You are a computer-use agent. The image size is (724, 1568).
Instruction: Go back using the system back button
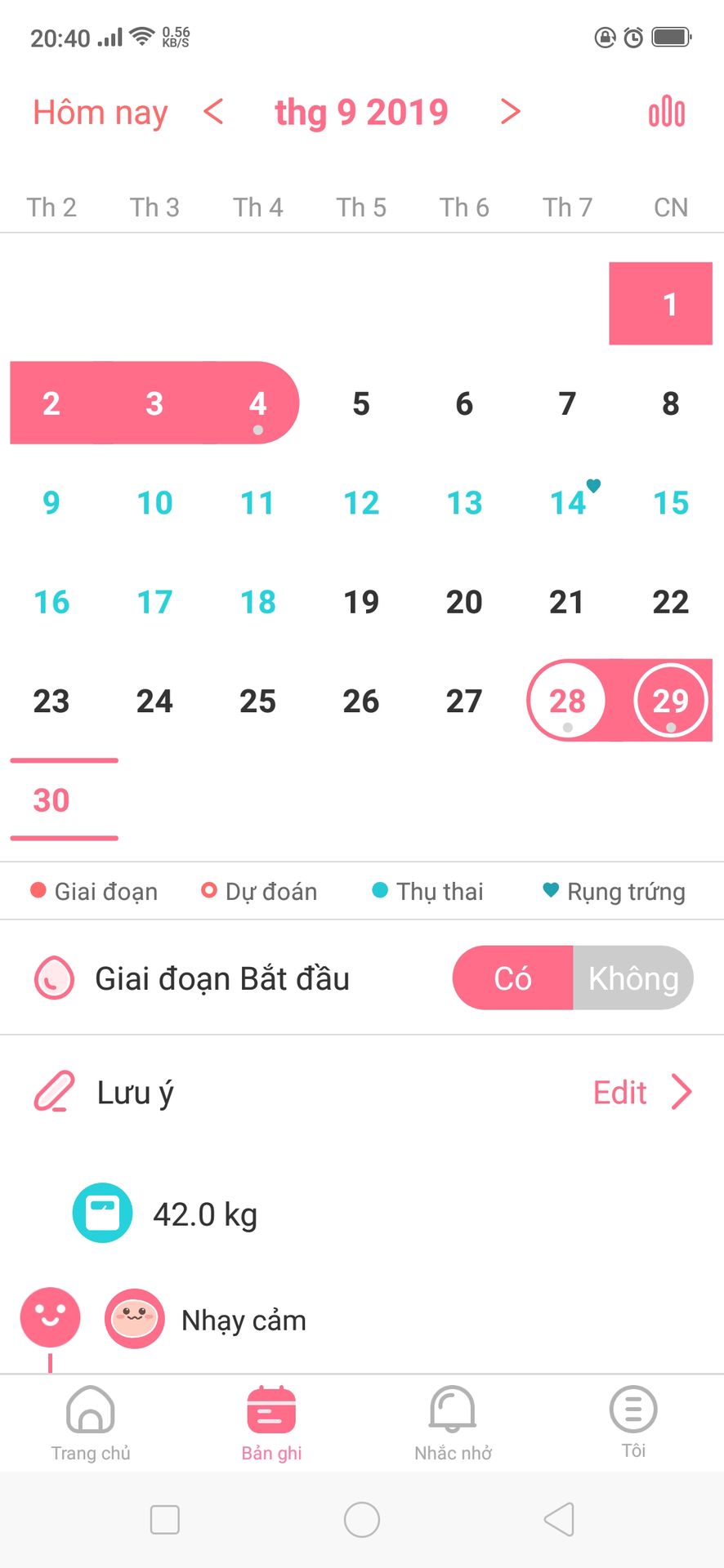tap(559, 1520)
